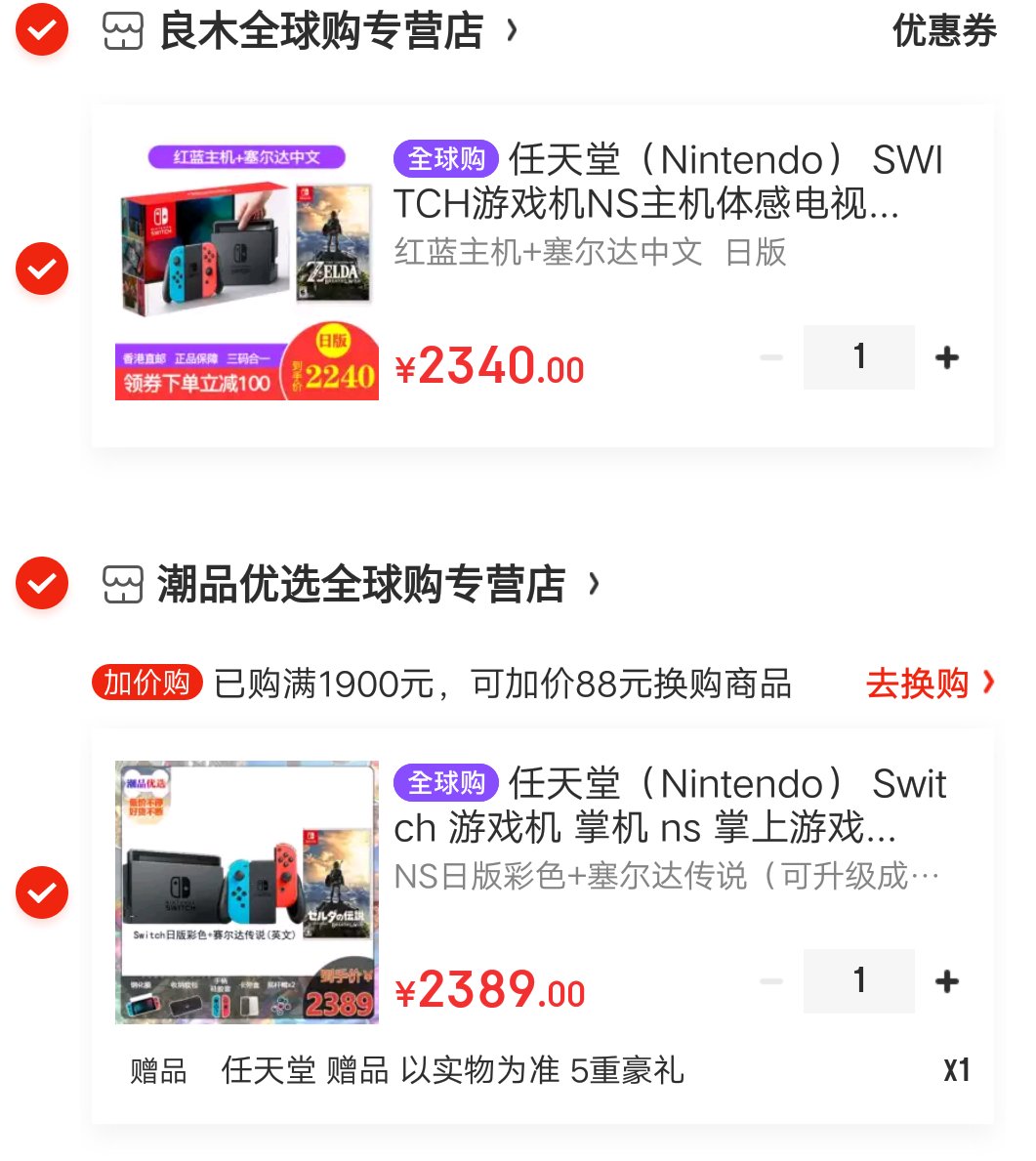The image size is (1036, 1161).
Task: Edit quantity field of ¥2389 Switch
Action: (x=858, y=981)
